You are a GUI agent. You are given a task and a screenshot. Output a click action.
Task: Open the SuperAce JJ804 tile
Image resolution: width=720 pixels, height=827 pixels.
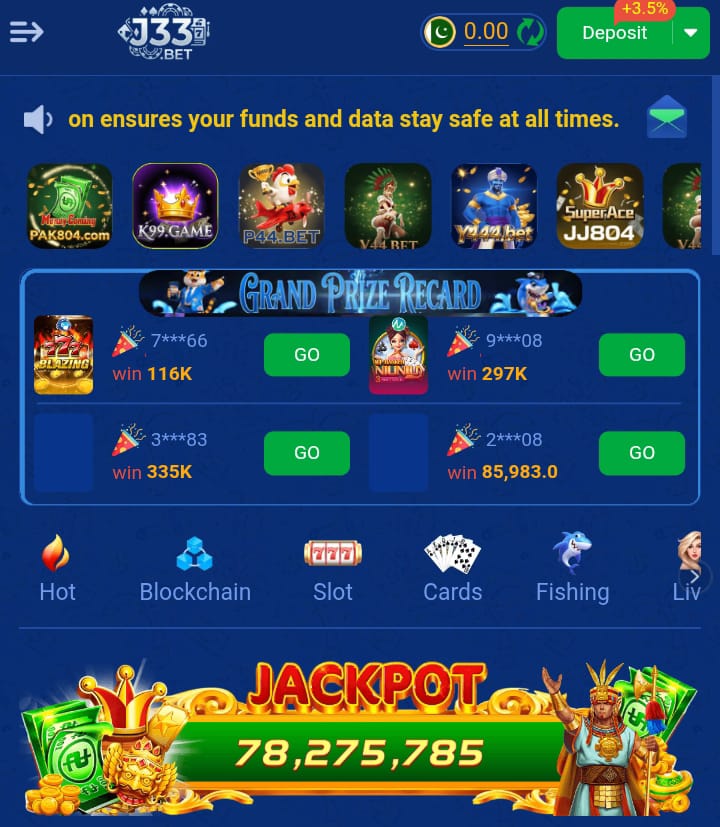click(600, 206)
